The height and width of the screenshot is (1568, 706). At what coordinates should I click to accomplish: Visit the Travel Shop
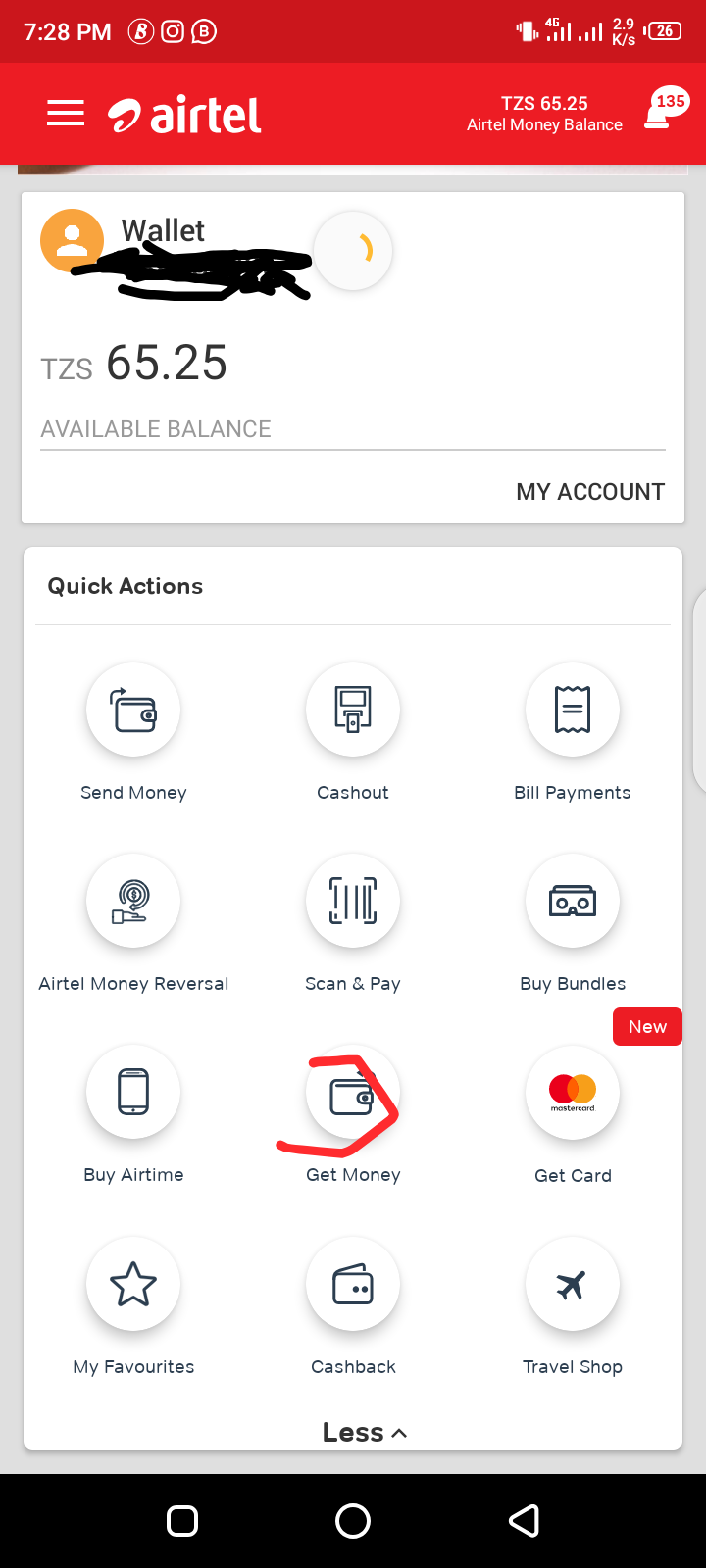click(x=573, y=1285)
